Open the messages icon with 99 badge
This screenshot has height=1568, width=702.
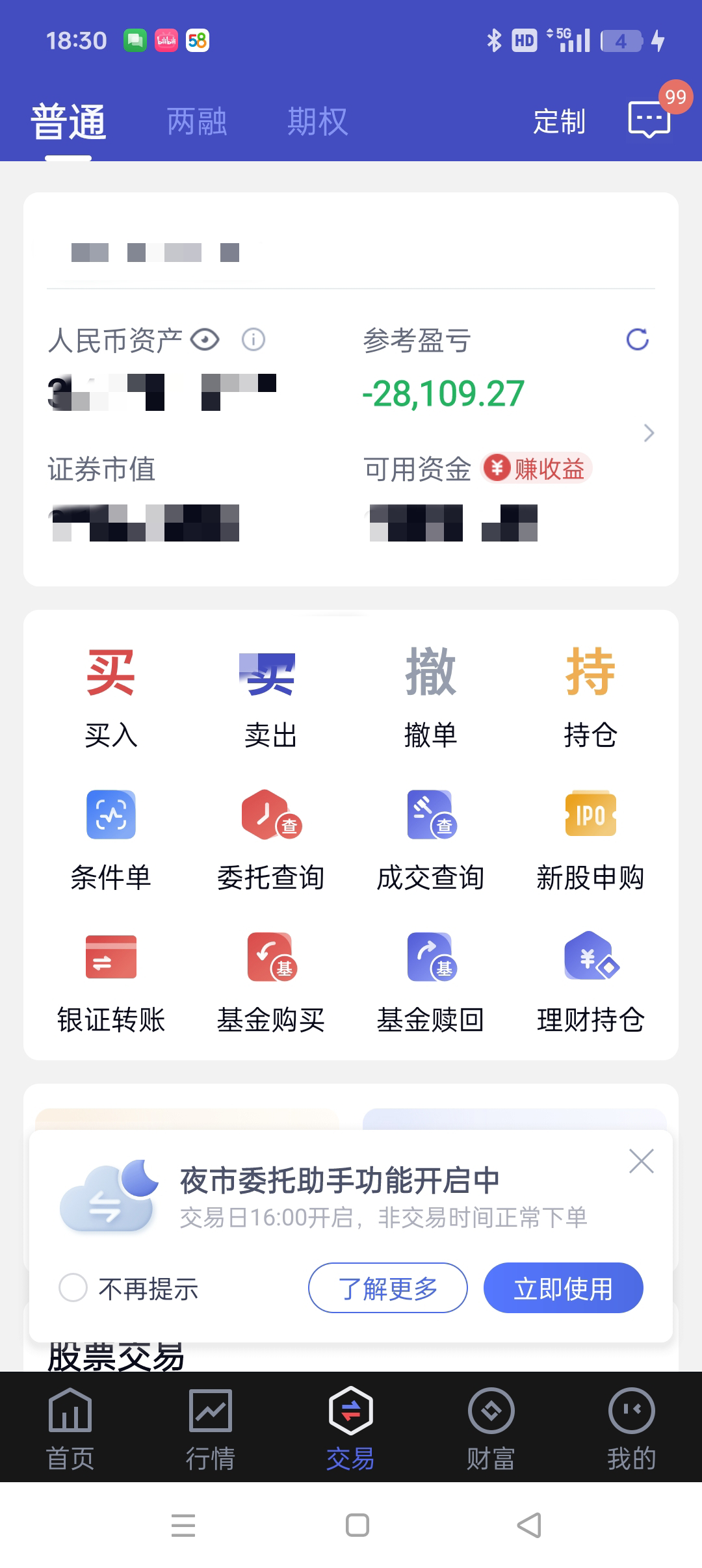649,118
